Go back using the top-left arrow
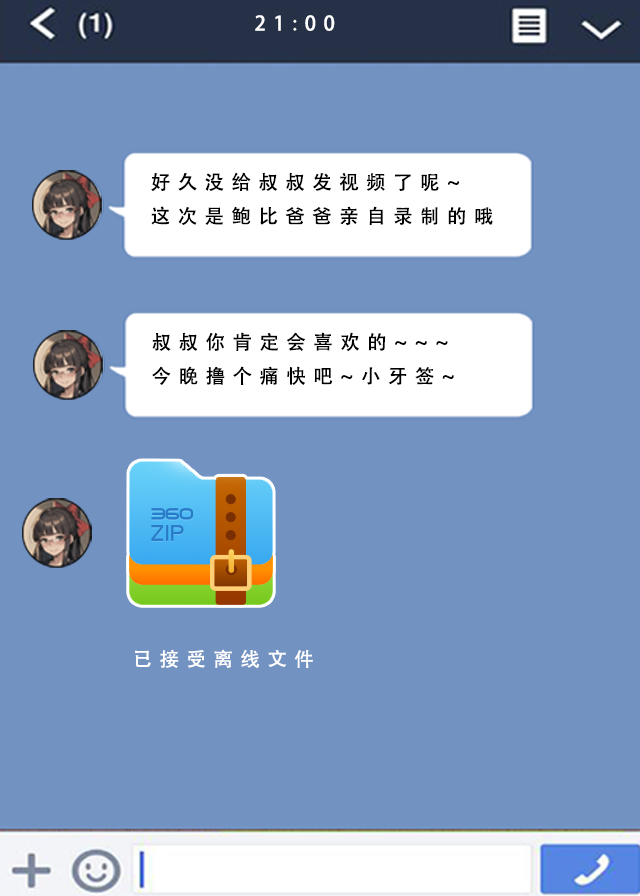Image resolution: width=640 pixels, height=896 pixels. (42, 24)
